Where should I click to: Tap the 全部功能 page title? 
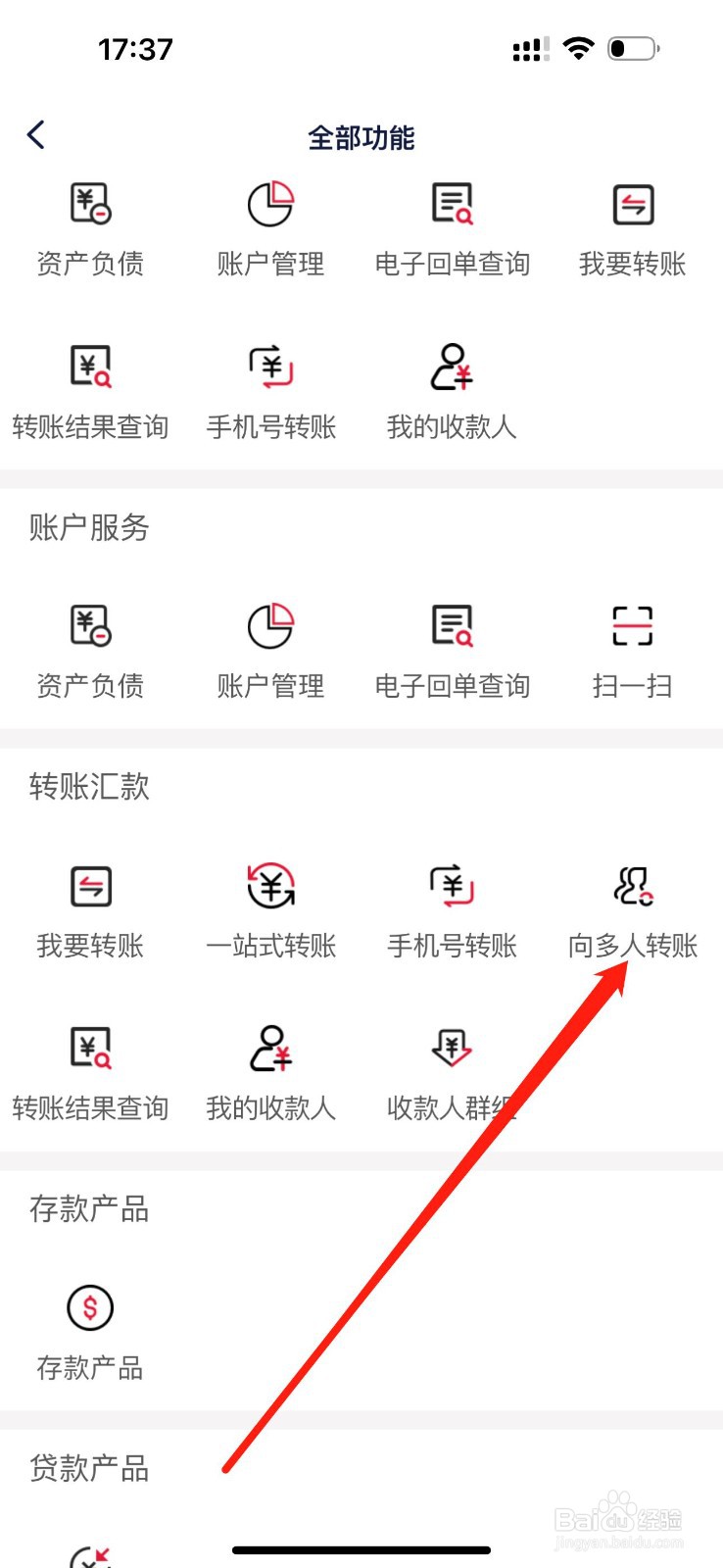[361, 136]
